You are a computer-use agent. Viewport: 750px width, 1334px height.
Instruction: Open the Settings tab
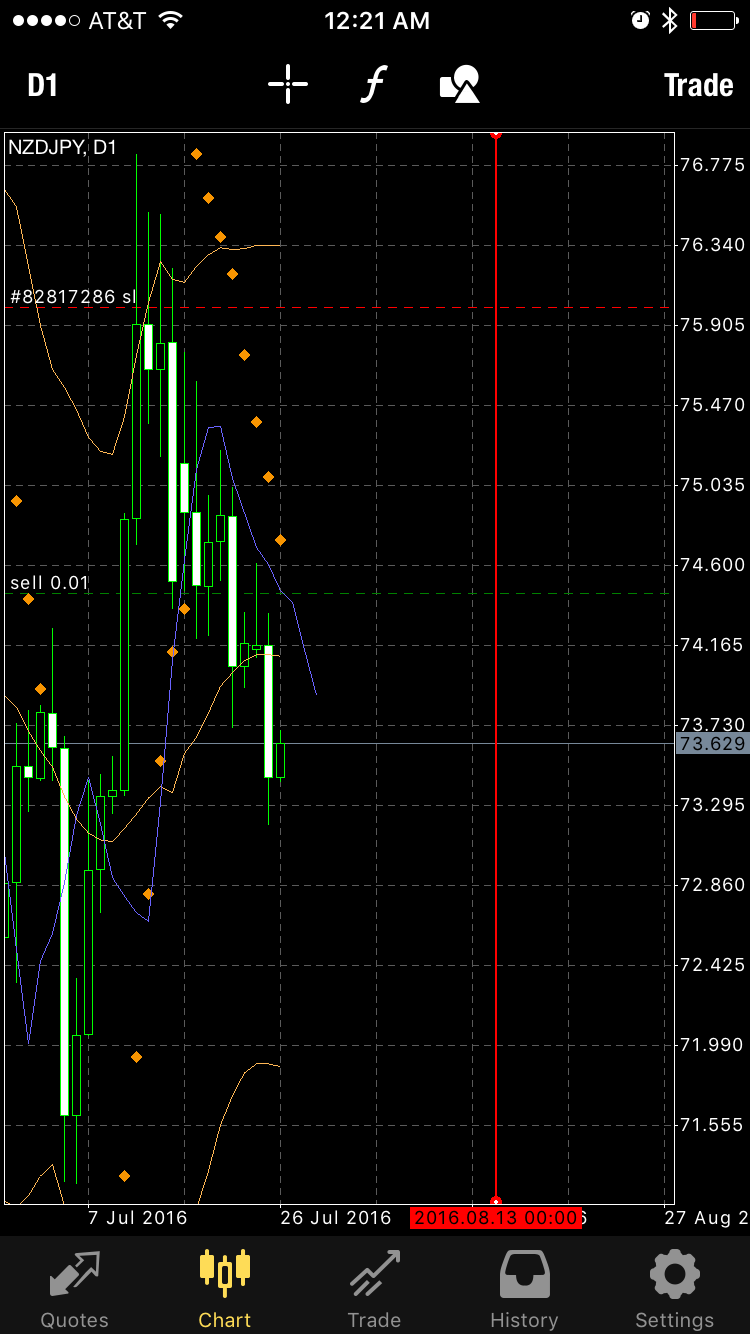(674, 1289)
